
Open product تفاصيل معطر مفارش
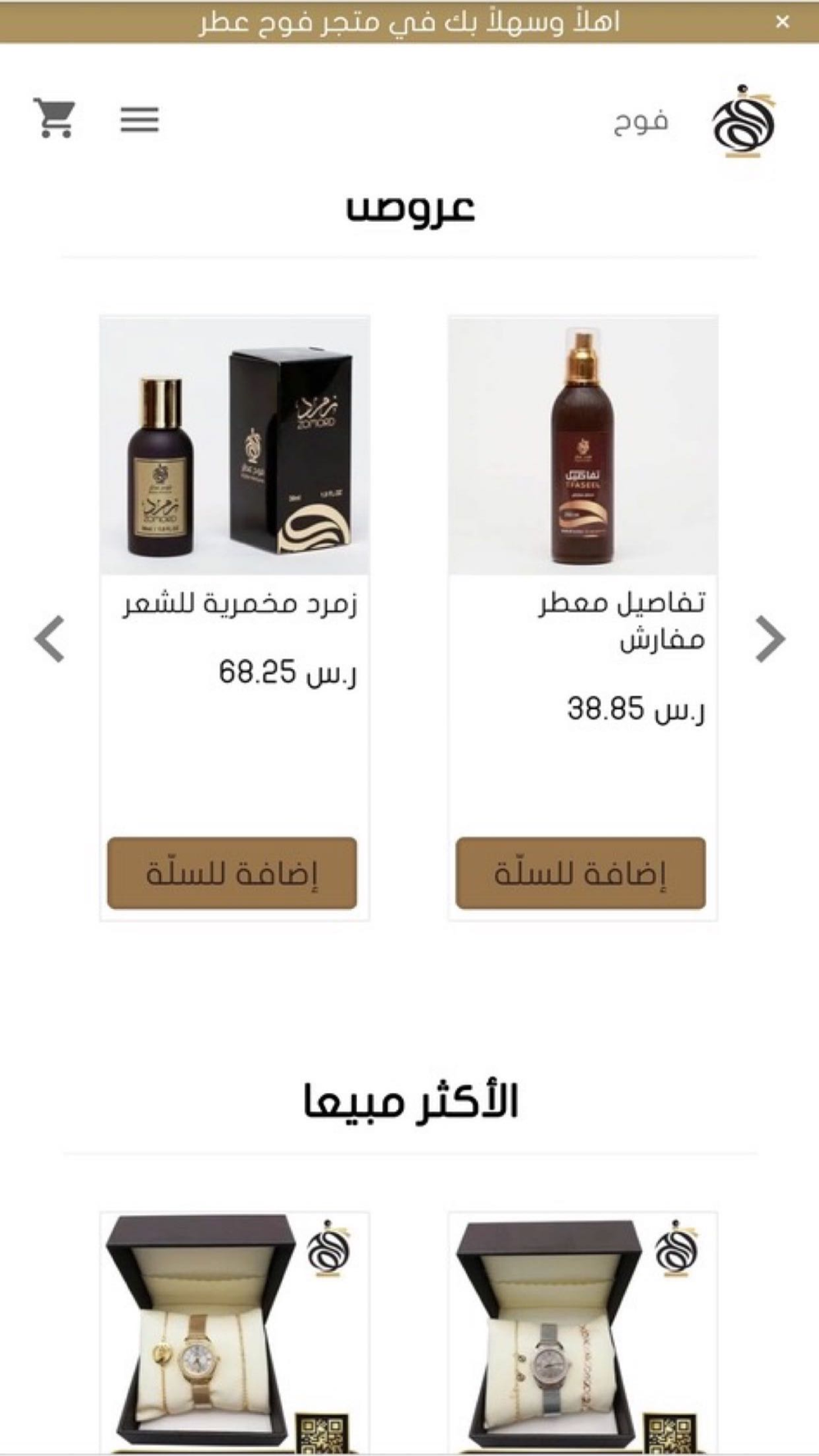click(582, 446)
